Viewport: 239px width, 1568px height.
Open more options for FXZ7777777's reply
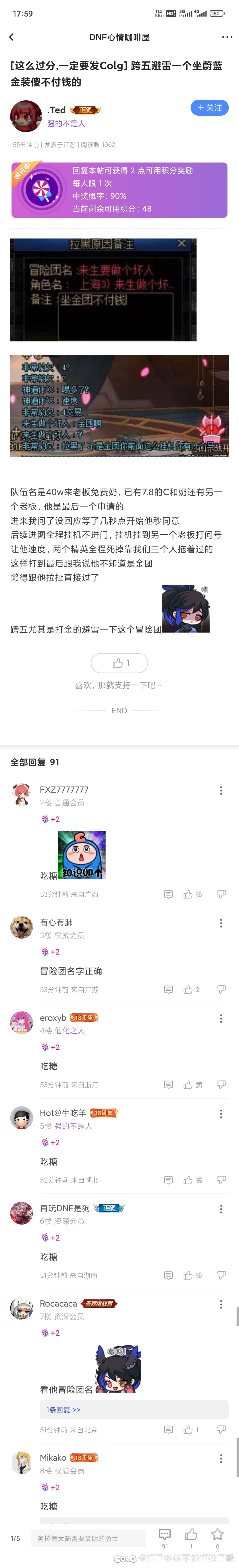(221, 790)
